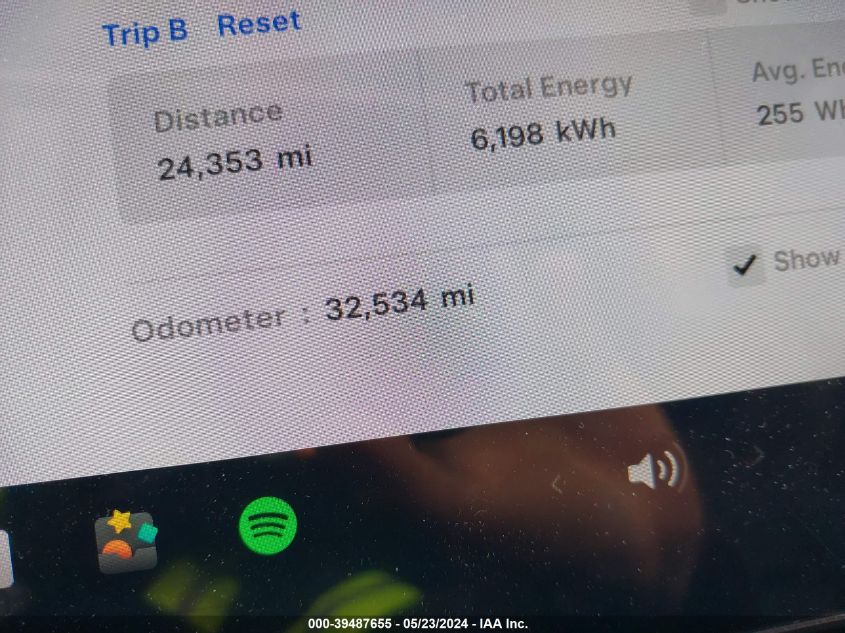
Task: Reset the Trip B counter
Action: (x=258, y=23)
